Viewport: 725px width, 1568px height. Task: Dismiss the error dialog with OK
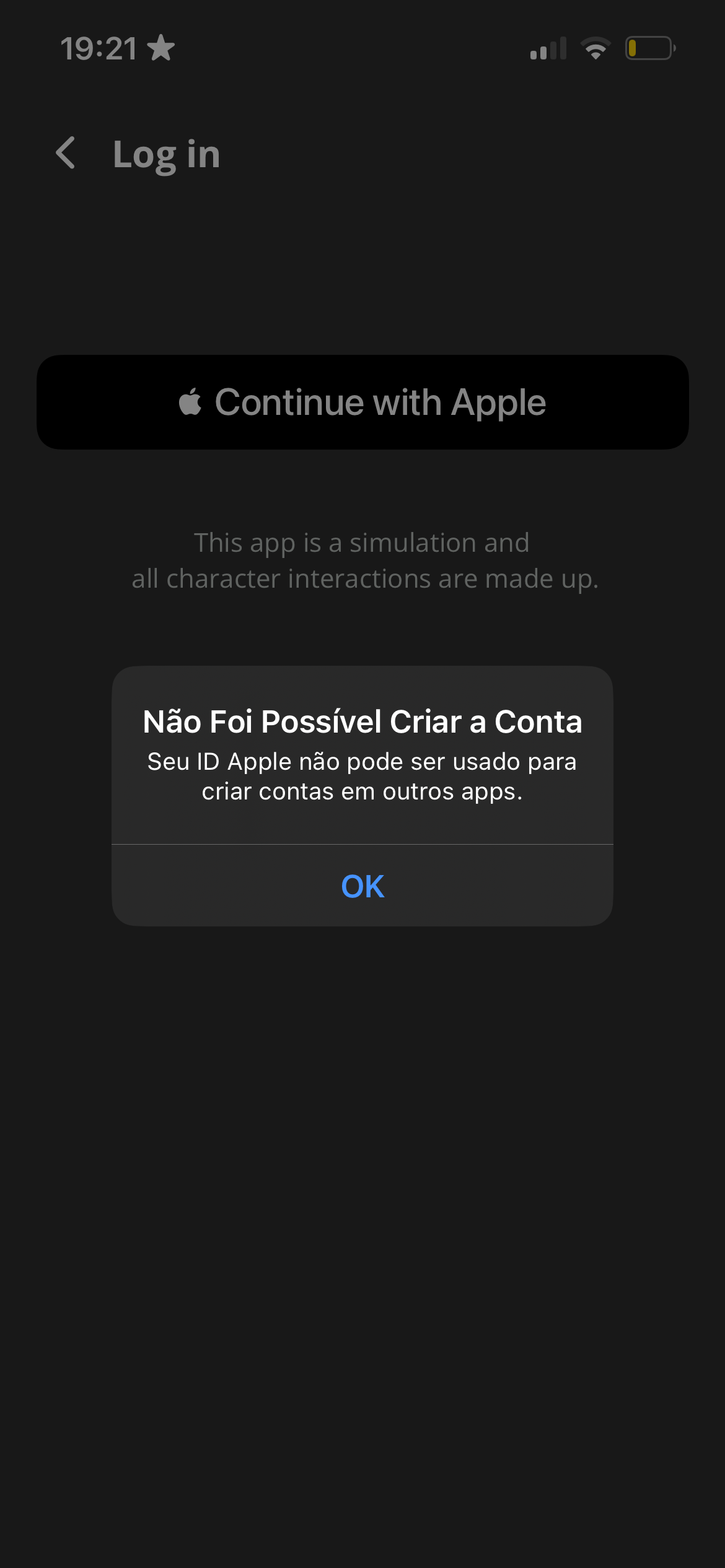coord(362,886)
